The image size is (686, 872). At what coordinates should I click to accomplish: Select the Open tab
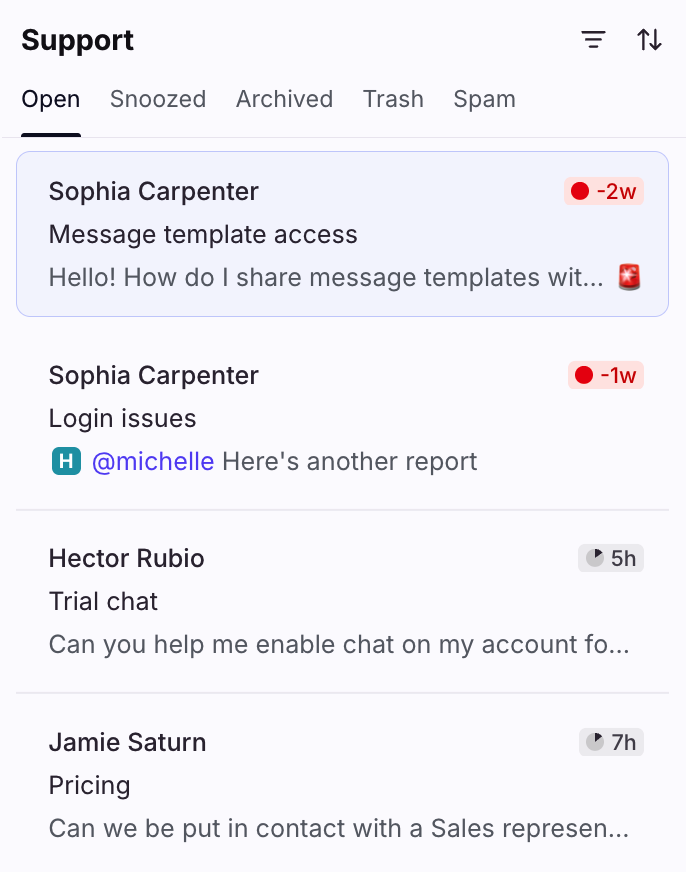pos(51,99)
